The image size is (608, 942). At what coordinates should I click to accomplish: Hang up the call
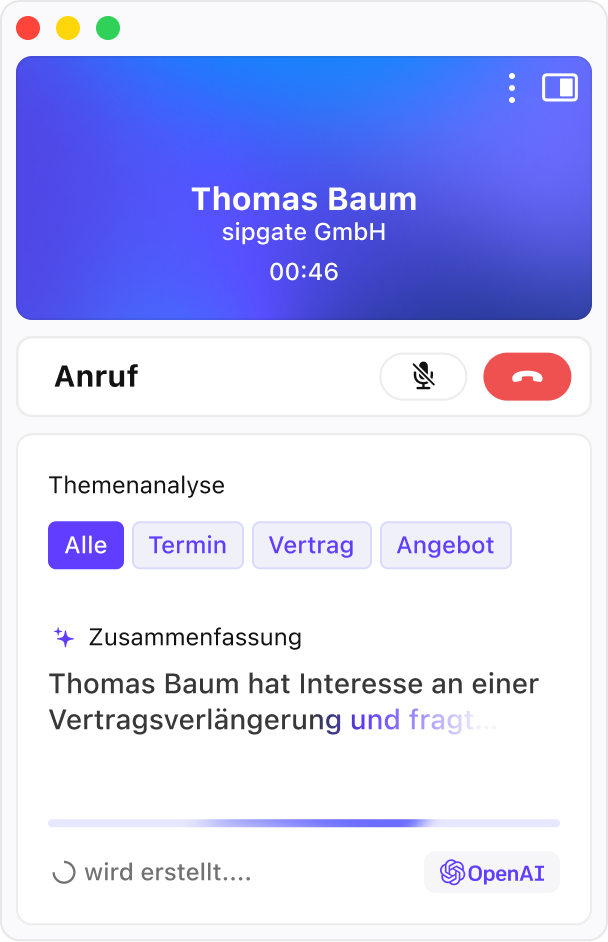pos(527,377)
